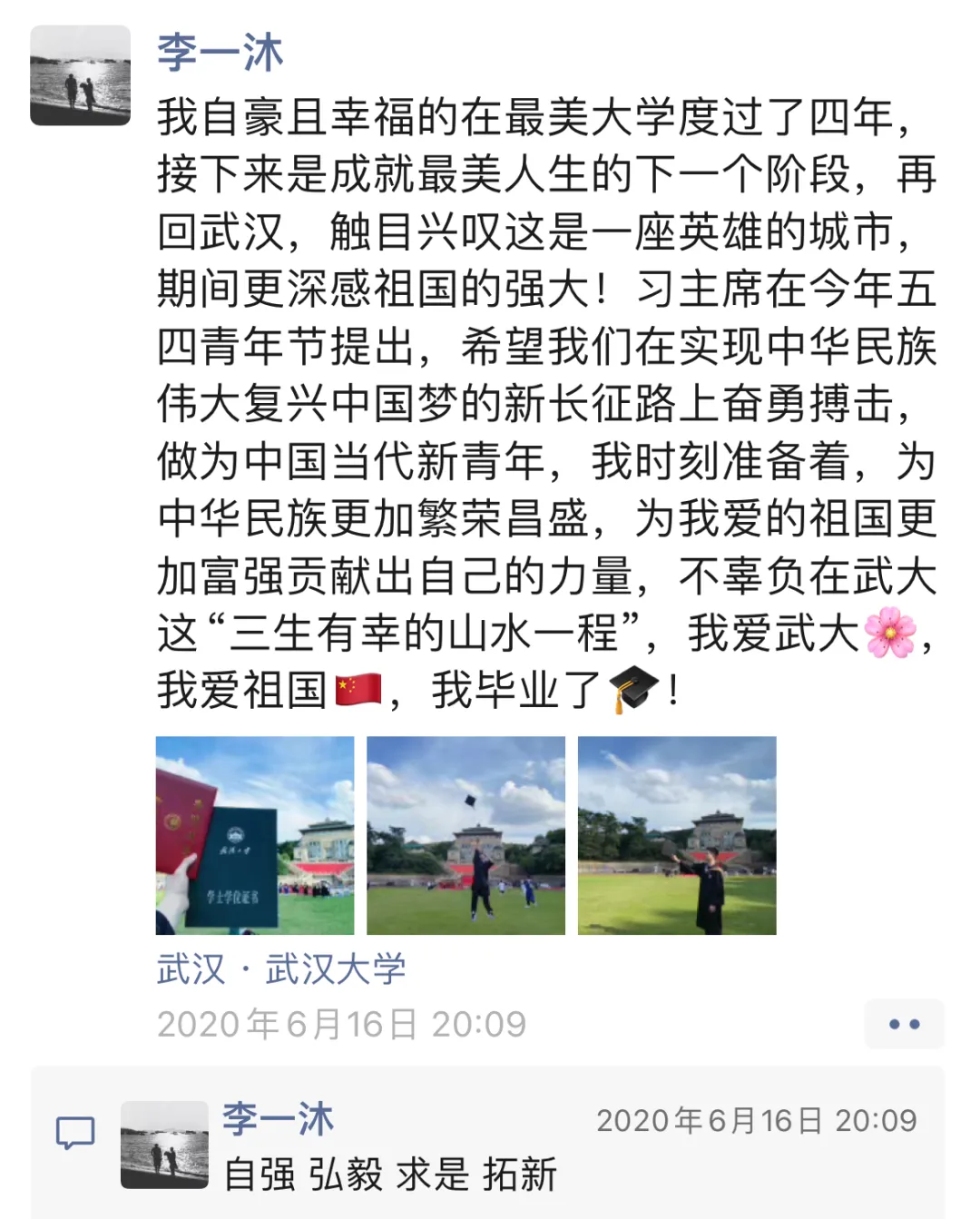Reply to the comment 自强 弘毅 求是 拓新
Viewport: 980px width, 1219px height.
(x=390, y=1175)
